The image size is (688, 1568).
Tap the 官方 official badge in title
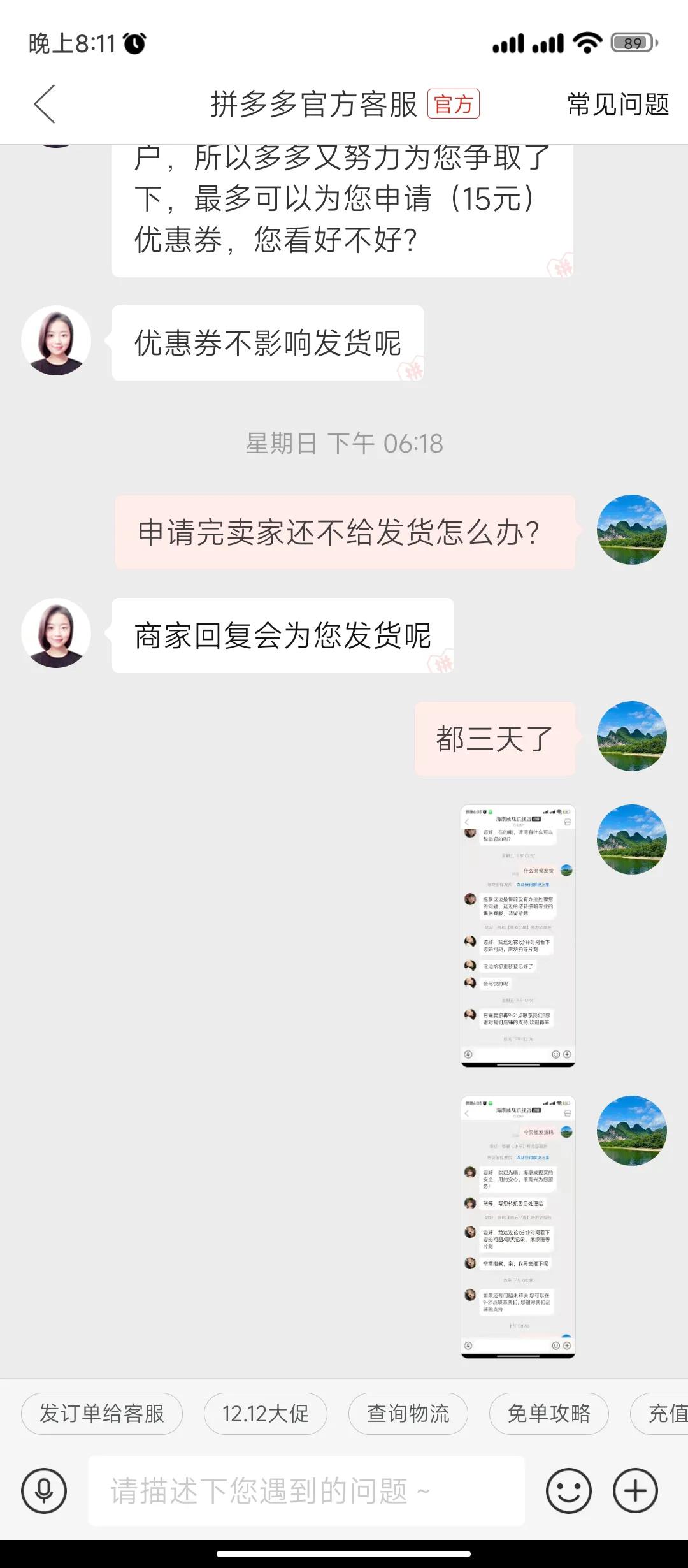point(454,105)
